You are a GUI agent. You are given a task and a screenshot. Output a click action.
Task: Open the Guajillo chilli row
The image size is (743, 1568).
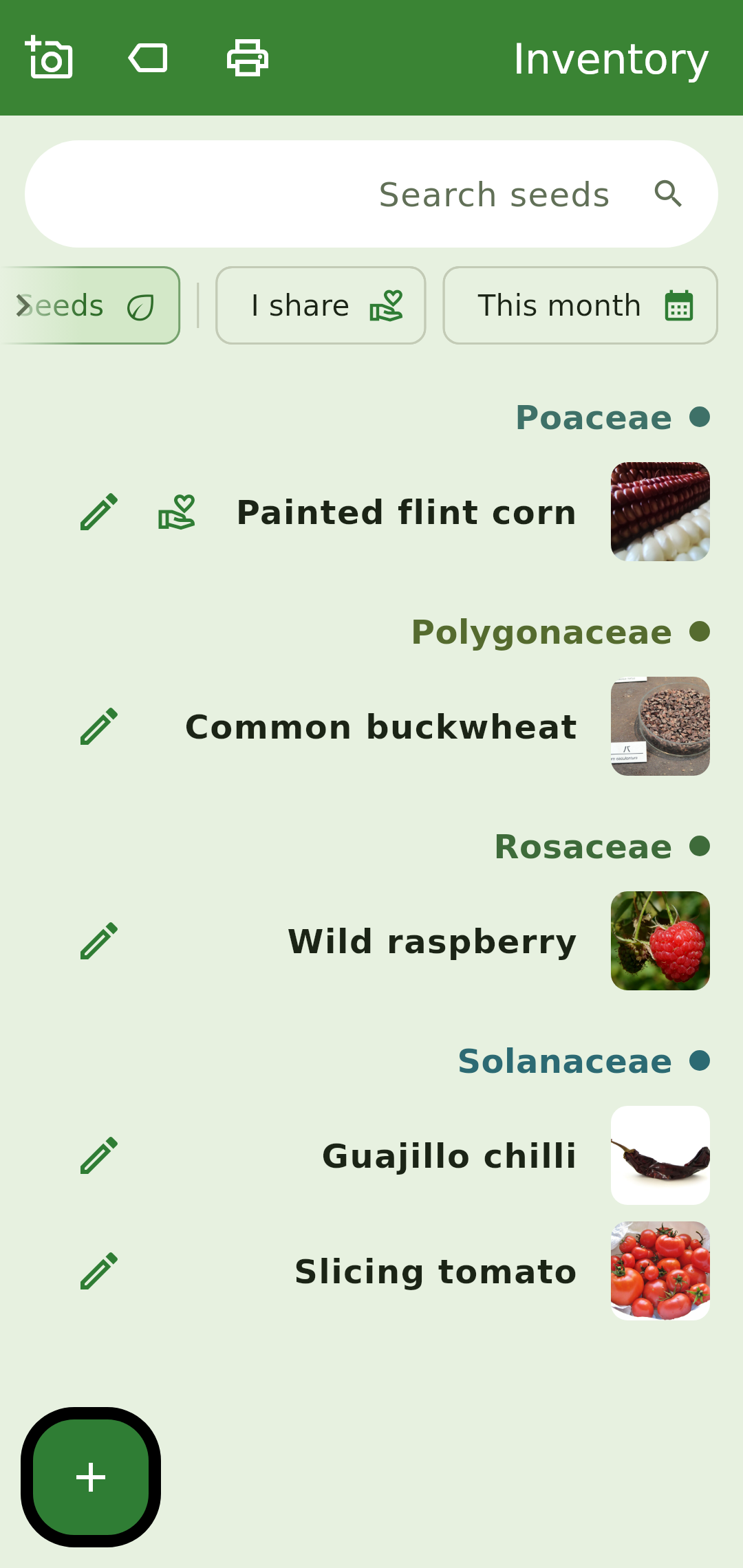pos(371,1155)
